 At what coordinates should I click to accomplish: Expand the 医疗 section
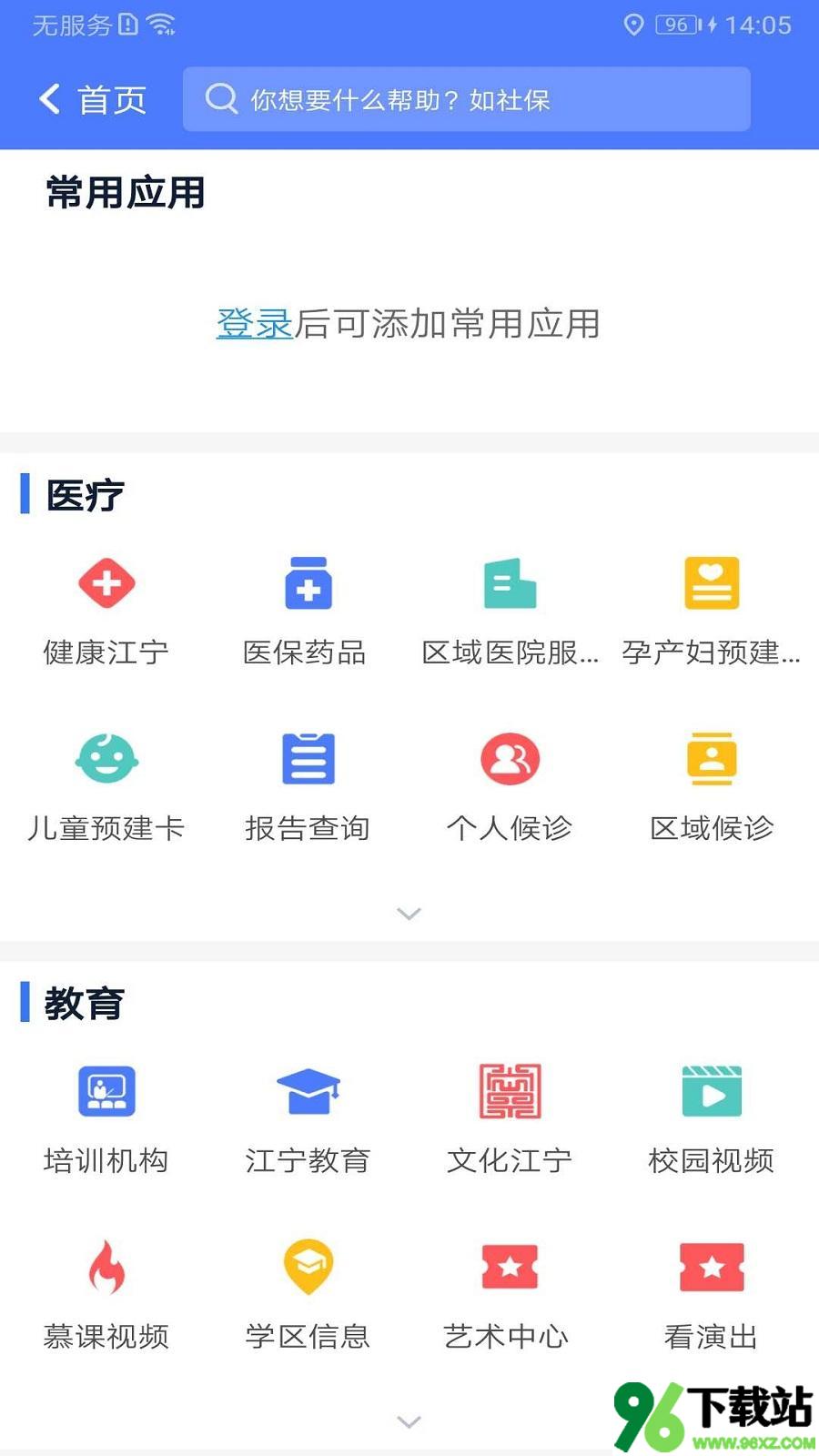tap(409, 914)
